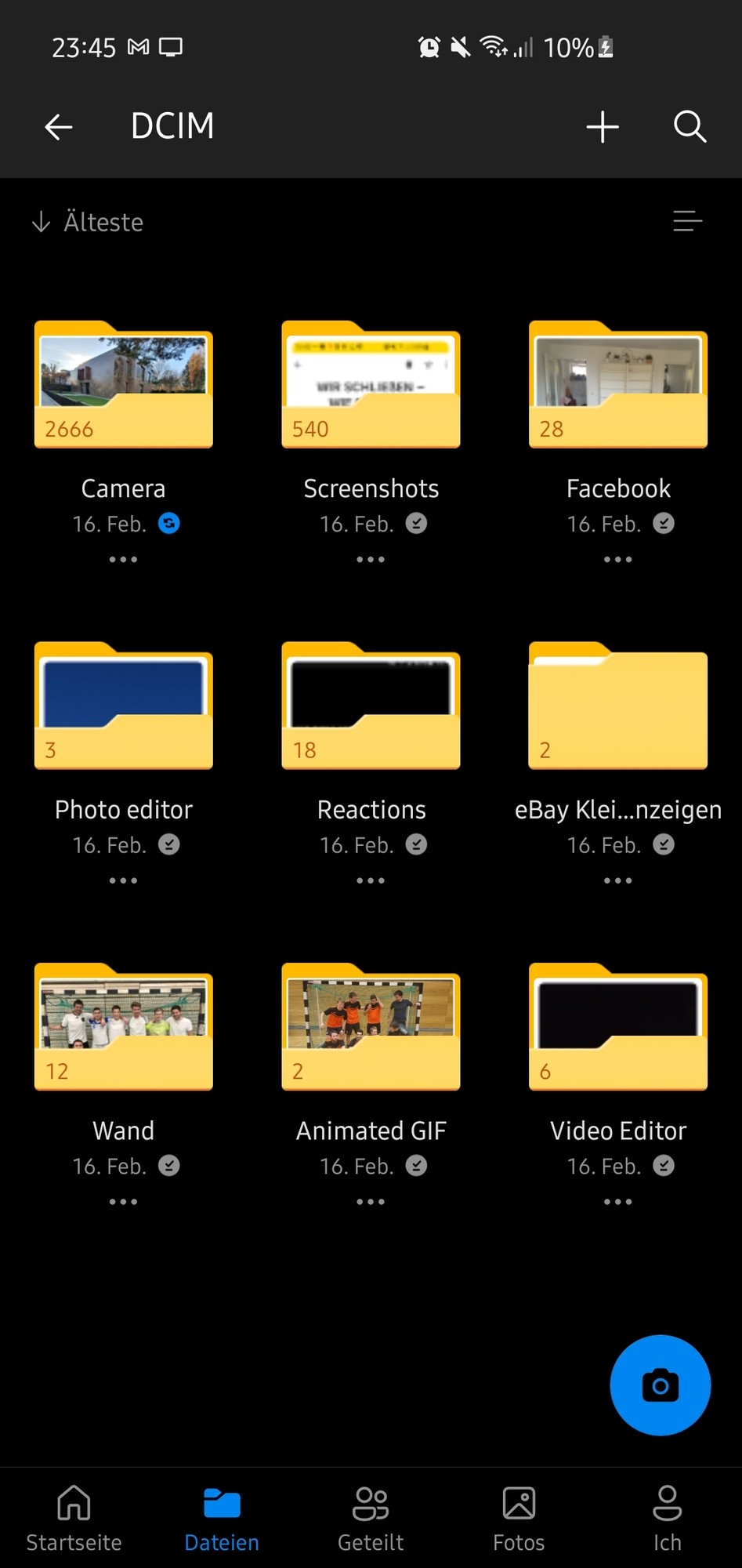Open the Facebook folder

pyautogui.click(x=618, y=386)
